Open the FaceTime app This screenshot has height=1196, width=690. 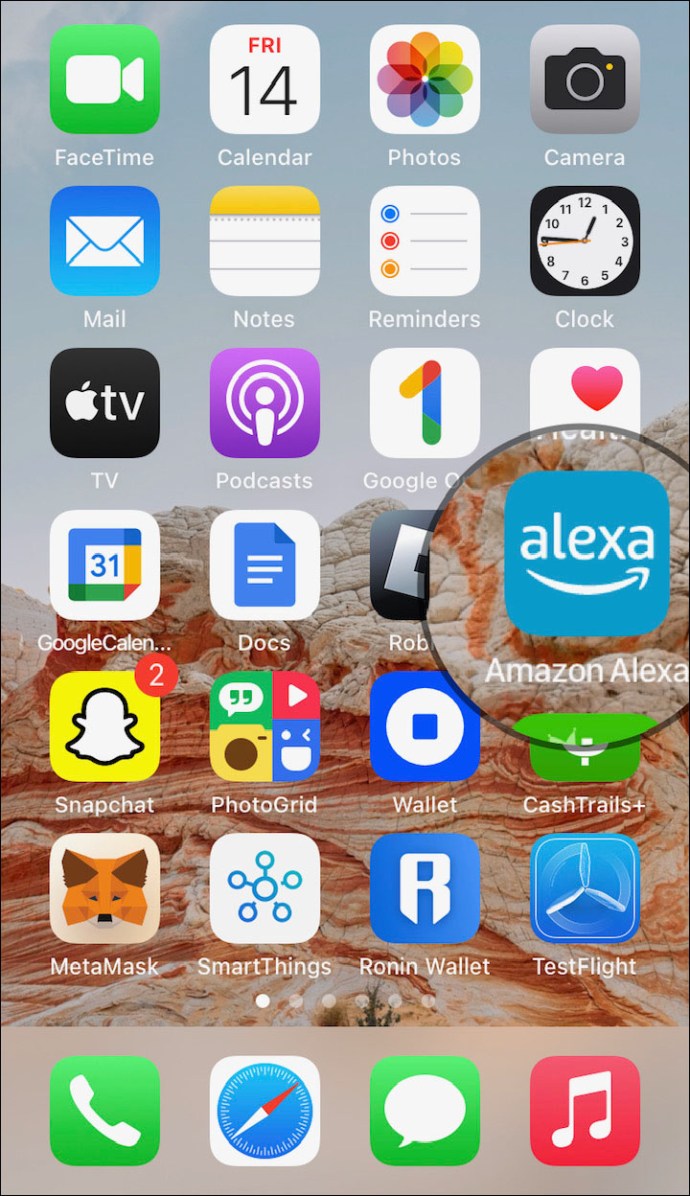click(105, 80)
